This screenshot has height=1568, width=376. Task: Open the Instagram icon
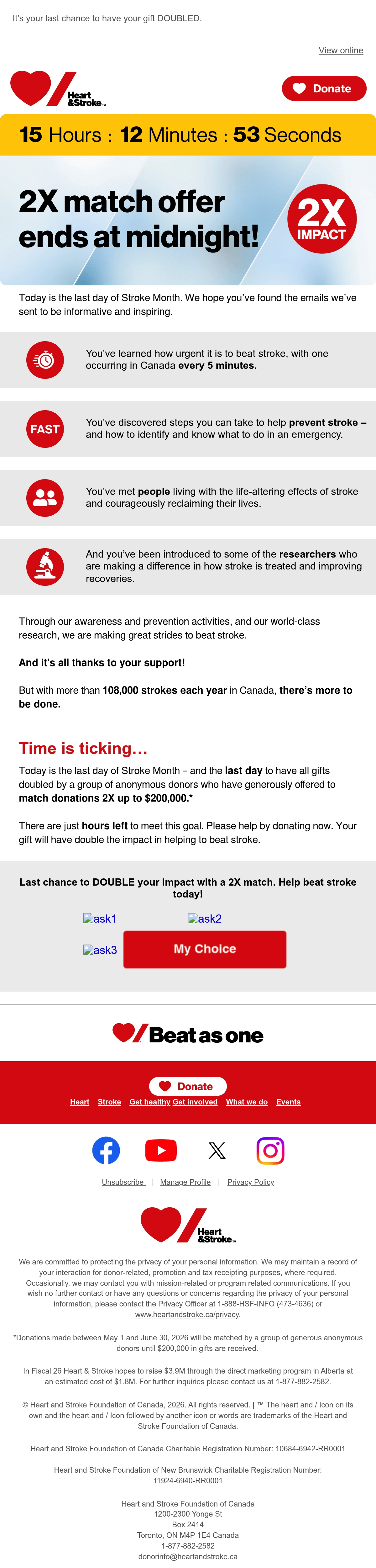pyautogui.click(x=271, y=1150)
